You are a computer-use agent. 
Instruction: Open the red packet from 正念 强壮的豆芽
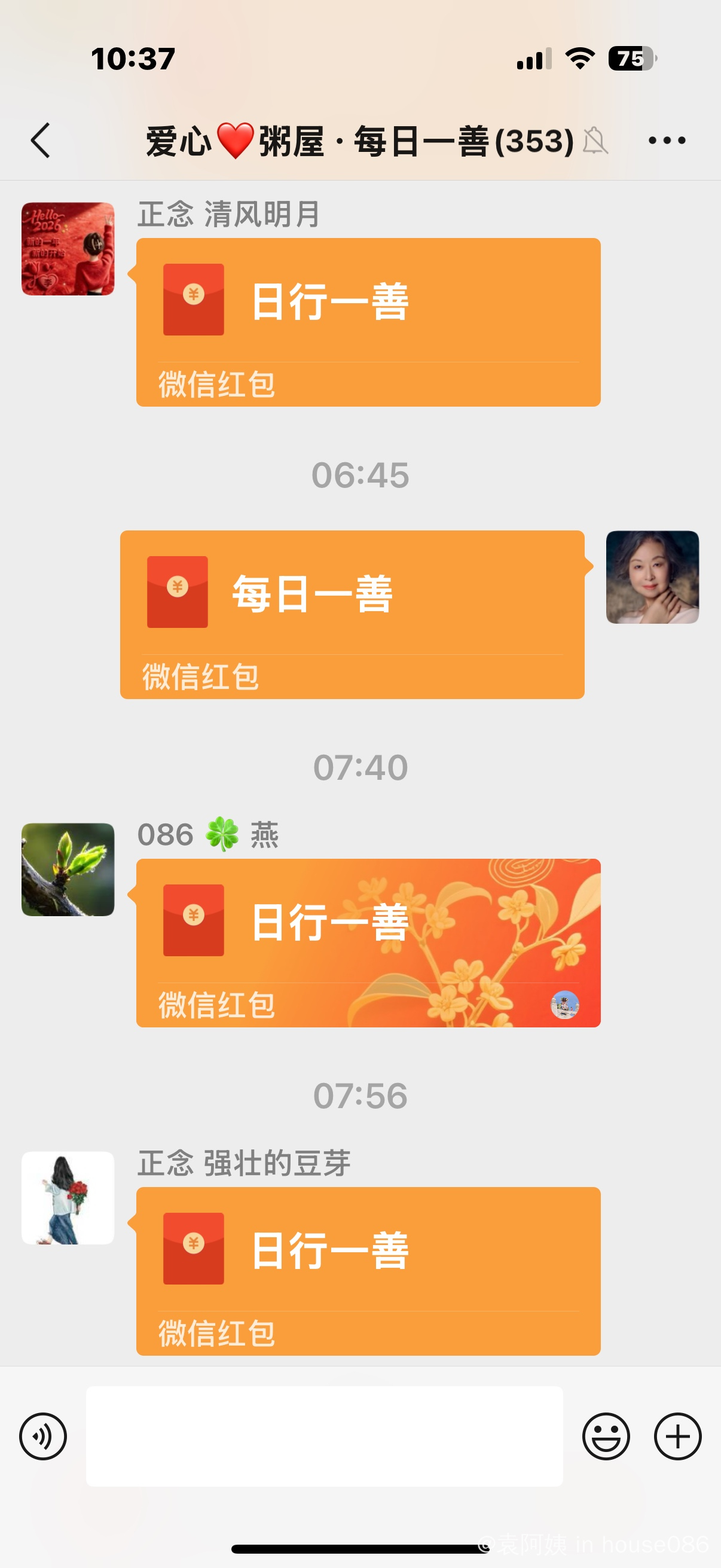point(368,1270)
